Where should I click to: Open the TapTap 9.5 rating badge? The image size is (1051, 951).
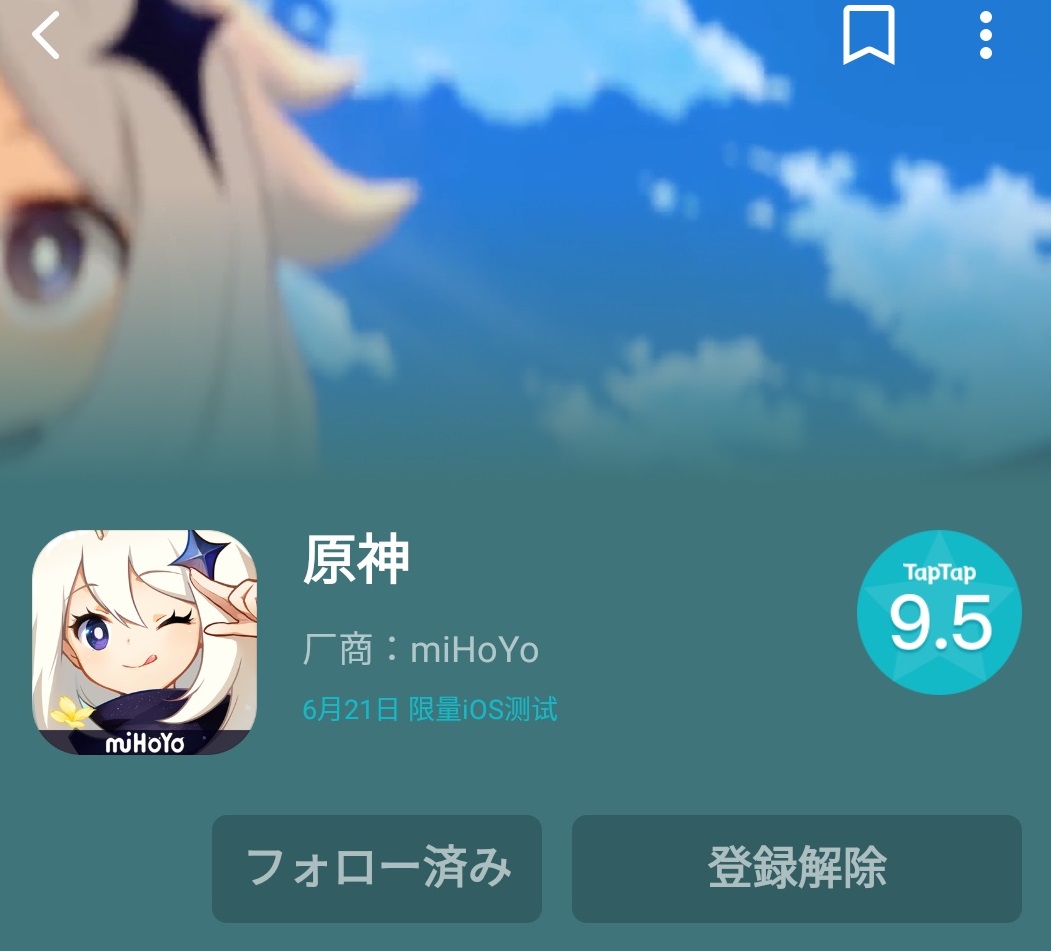(x=939, y=612)
